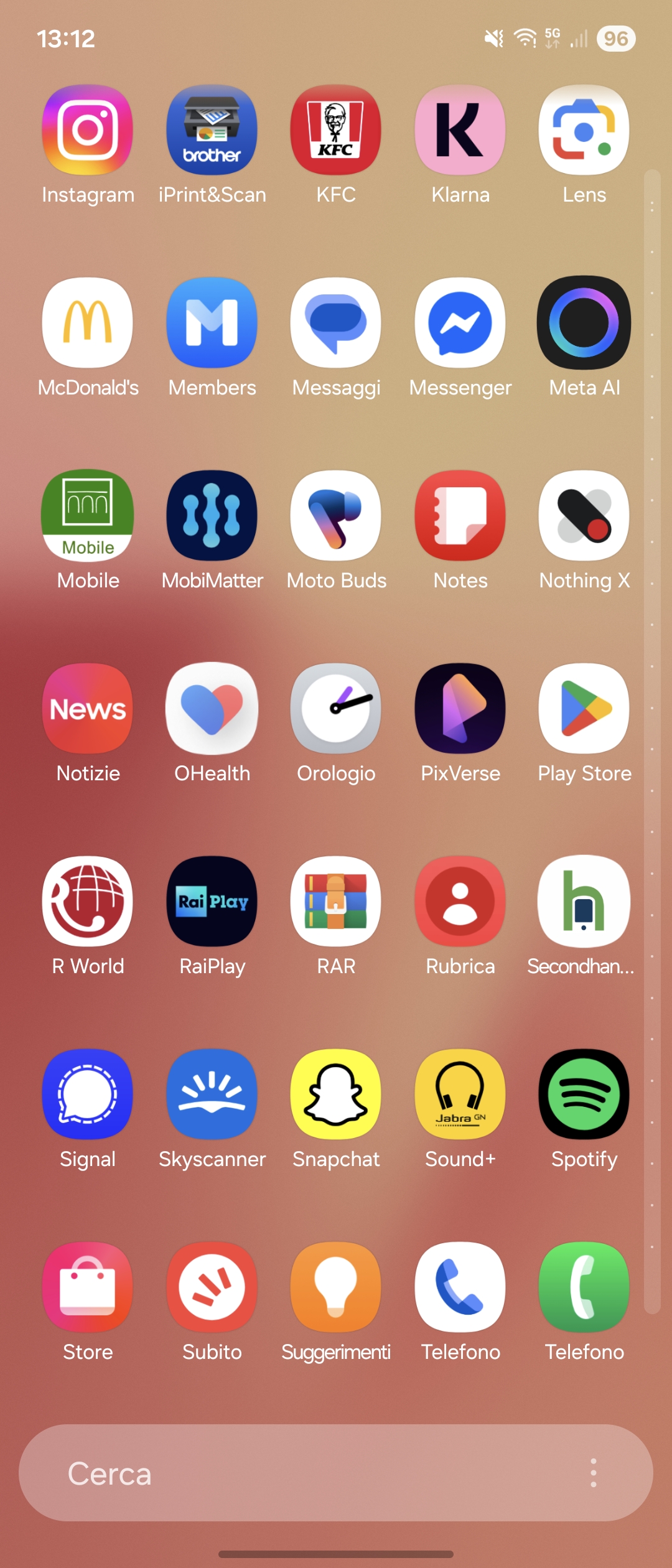Launch Klarna
Screen dimensions: 672x1568
pos(460,131)
